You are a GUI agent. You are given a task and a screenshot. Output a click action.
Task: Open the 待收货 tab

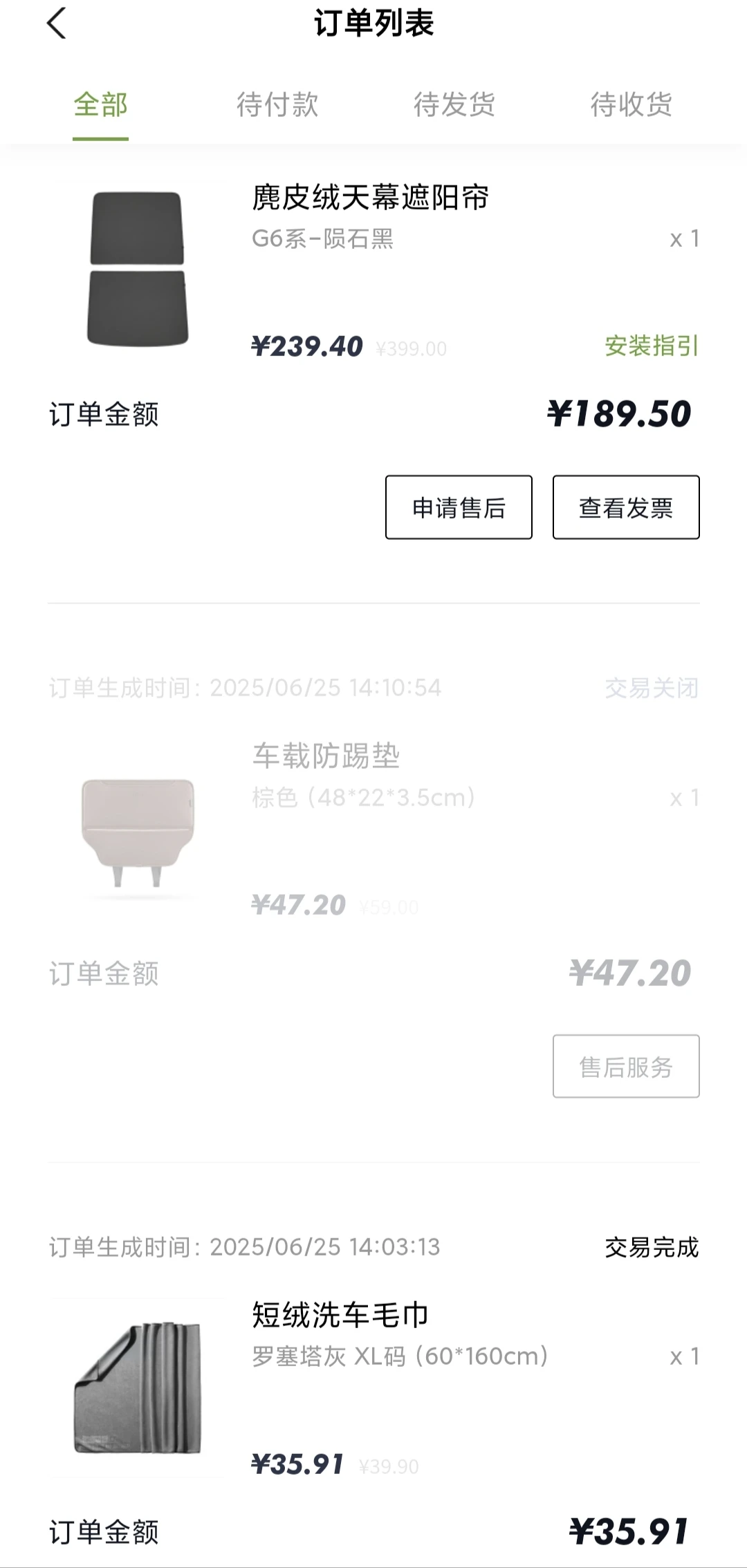click(x=631, y=105)
